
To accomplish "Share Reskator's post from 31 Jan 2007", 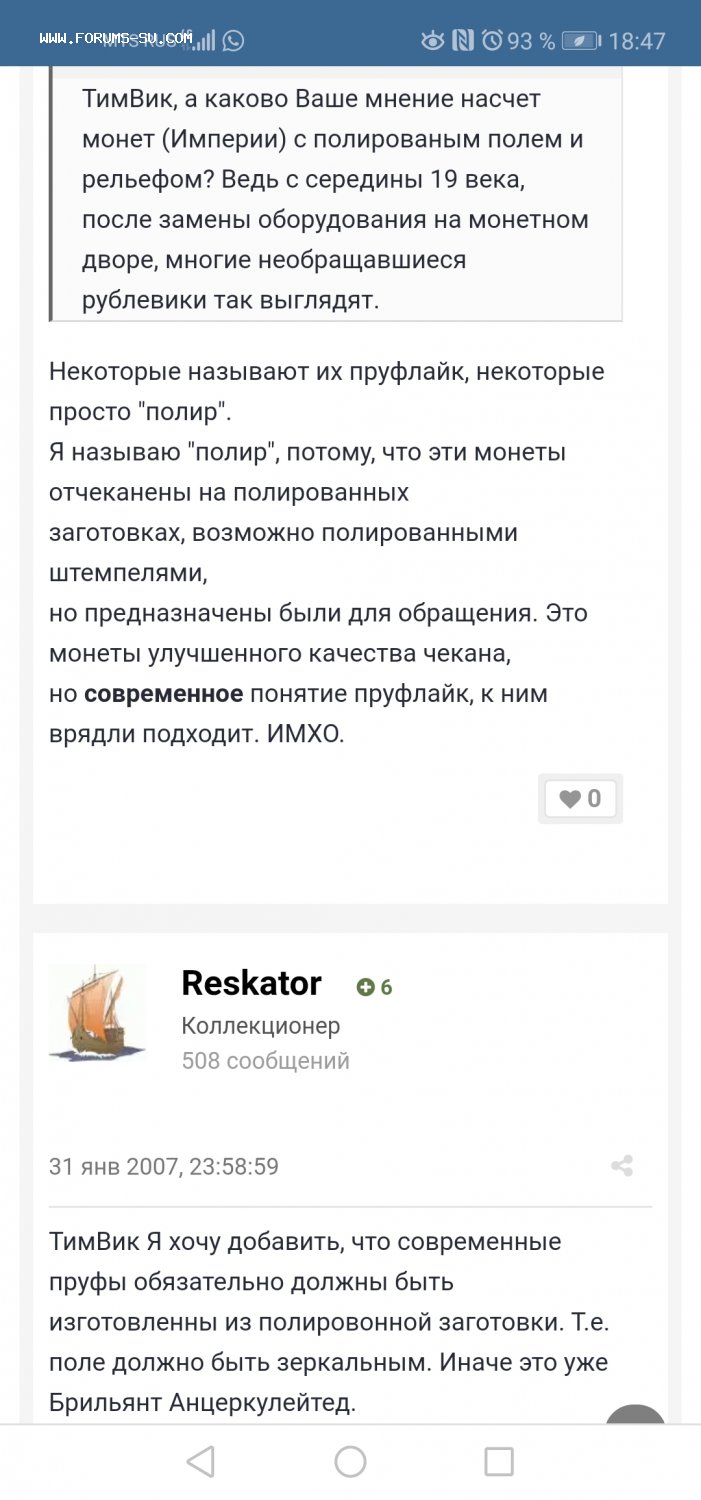I will click(622, 1166).
